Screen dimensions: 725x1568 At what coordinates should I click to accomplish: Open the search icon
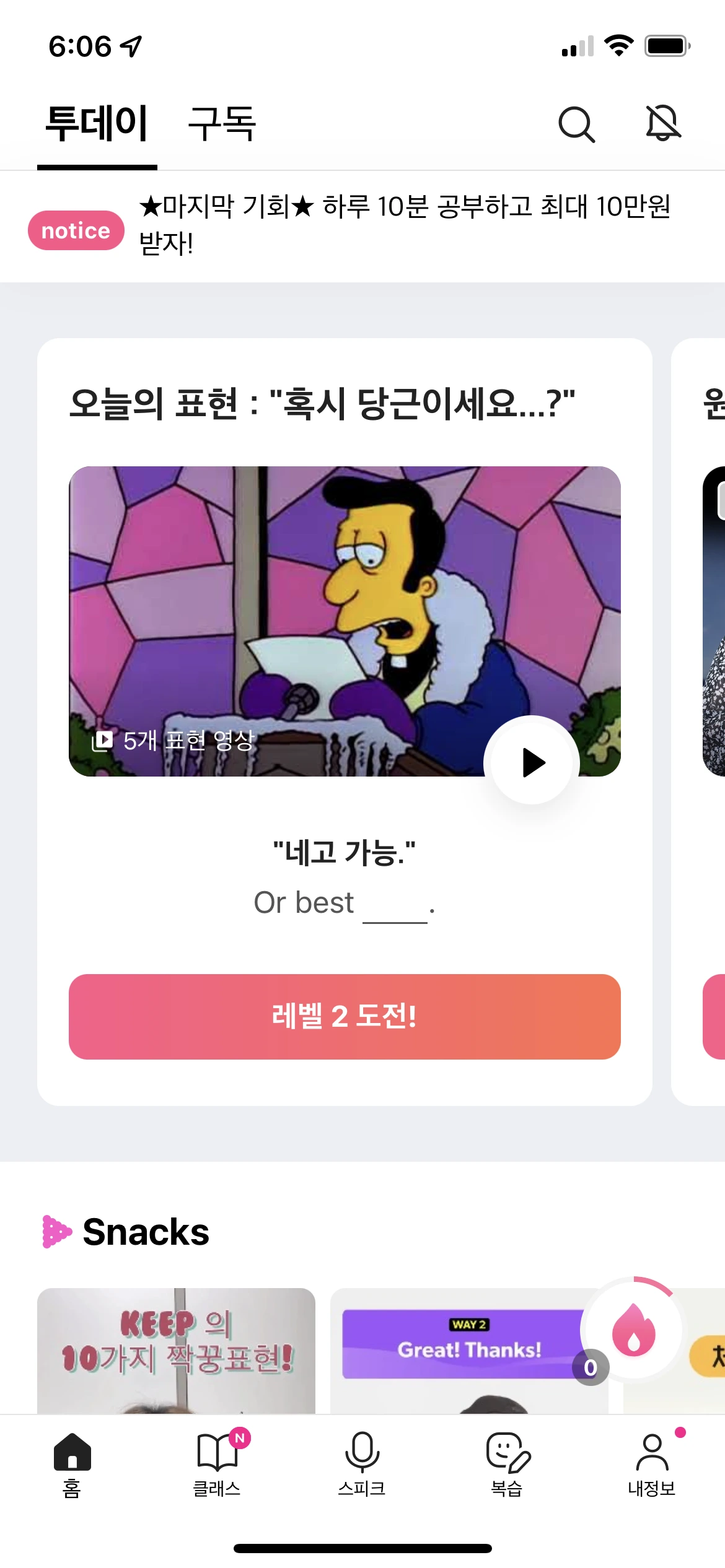click(576, 124)
